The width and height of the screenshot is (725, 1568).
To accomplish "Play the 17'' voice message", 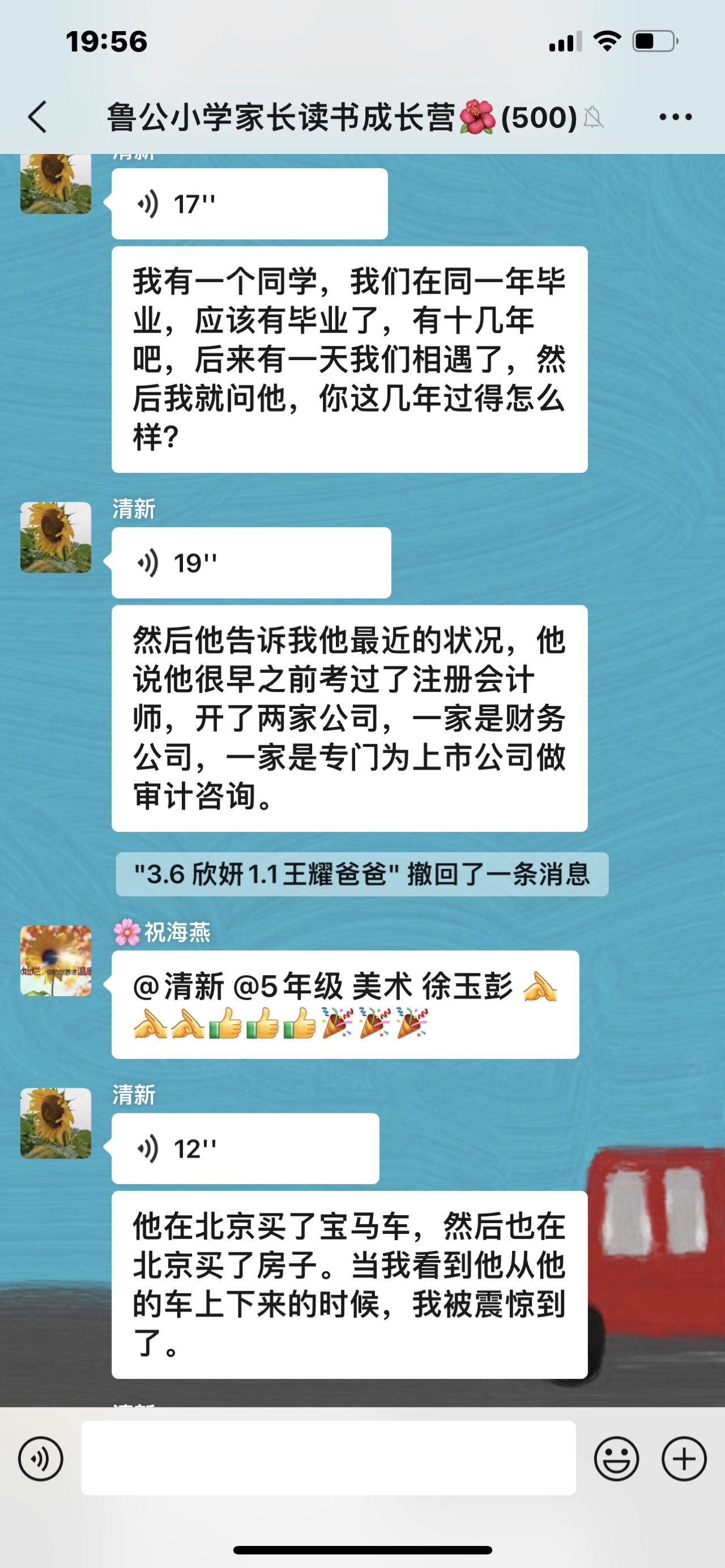I will click(x=250, y=203).
